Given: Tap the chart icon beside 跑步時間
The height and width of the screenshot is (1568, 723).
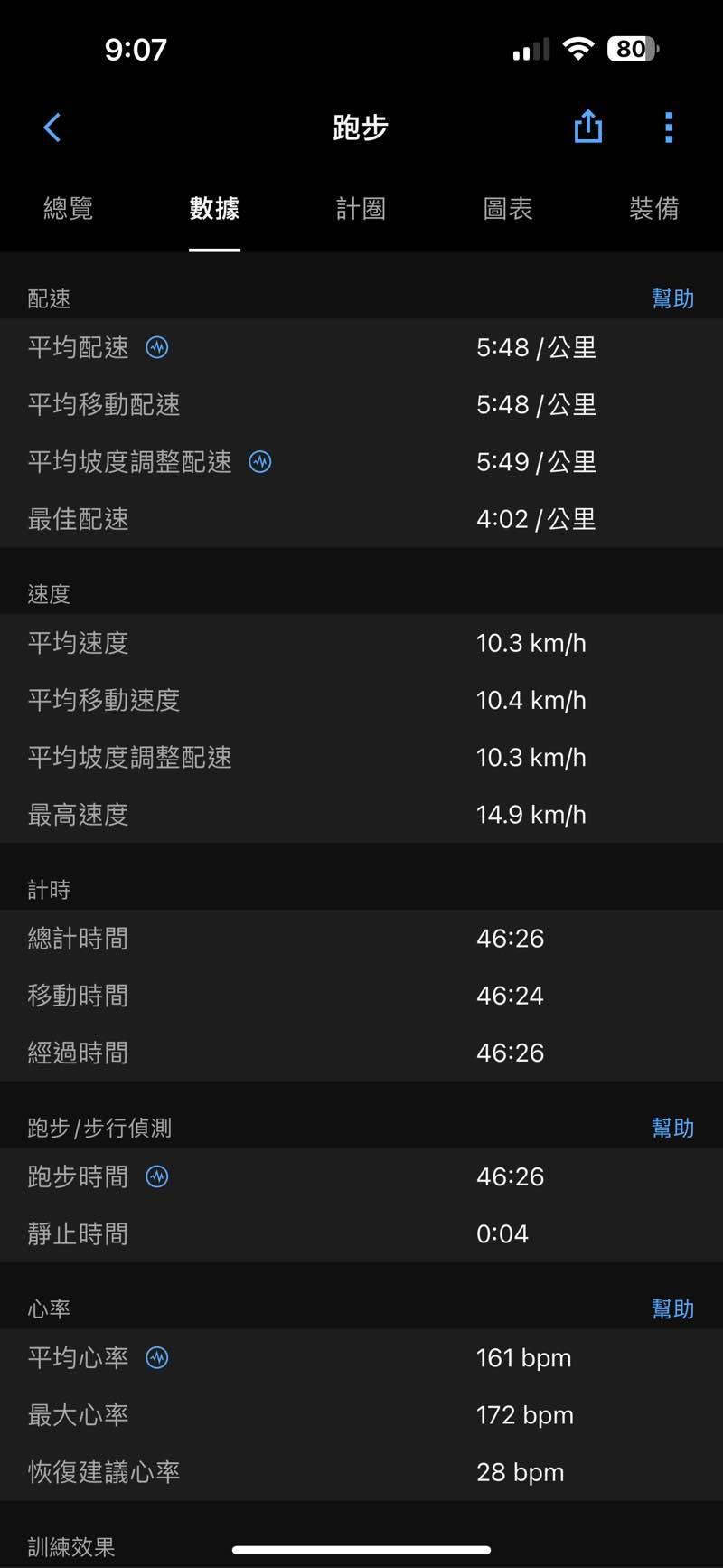Looking at the screenshot, I should click(x=157, y=1176).
